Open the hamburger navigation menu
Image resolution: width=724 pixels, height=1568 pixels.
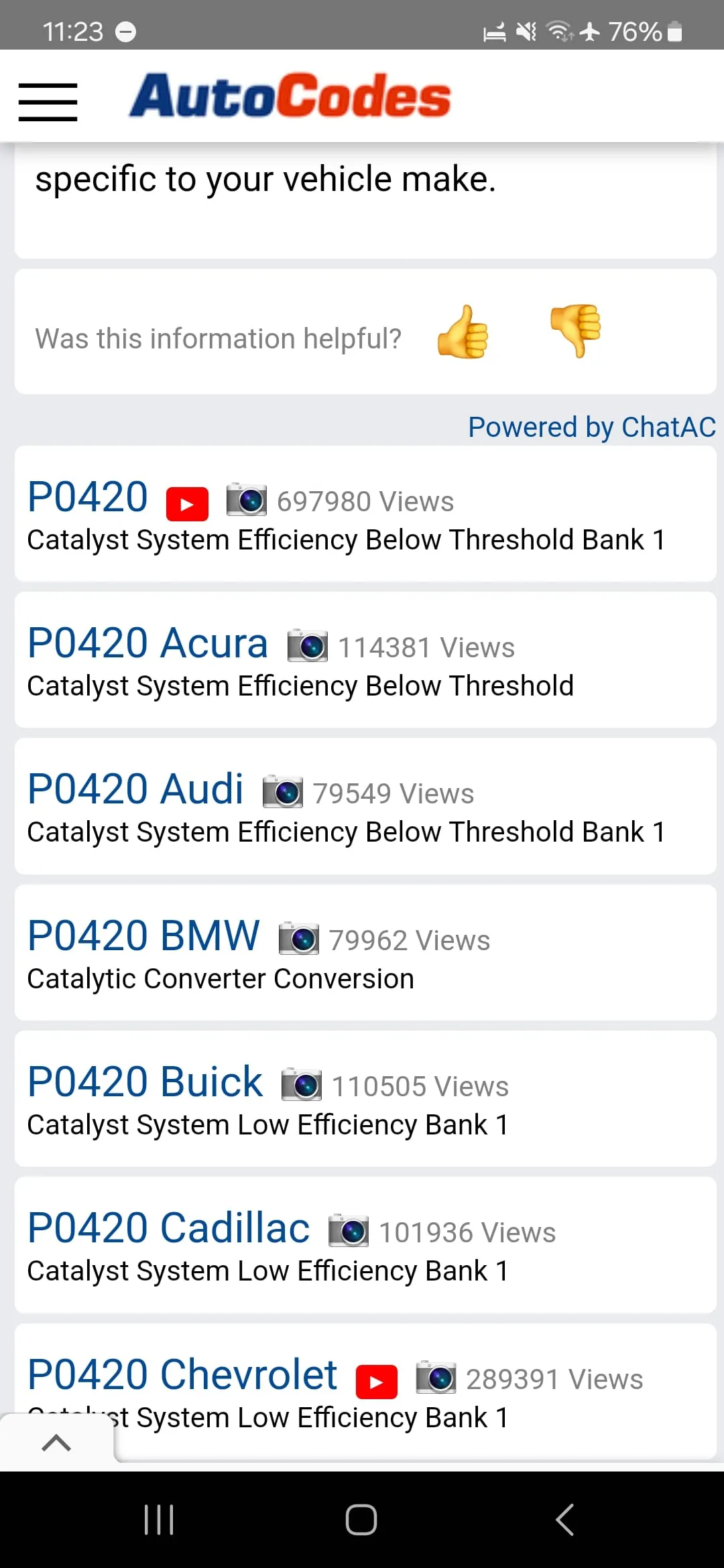(x=47, y=99)
